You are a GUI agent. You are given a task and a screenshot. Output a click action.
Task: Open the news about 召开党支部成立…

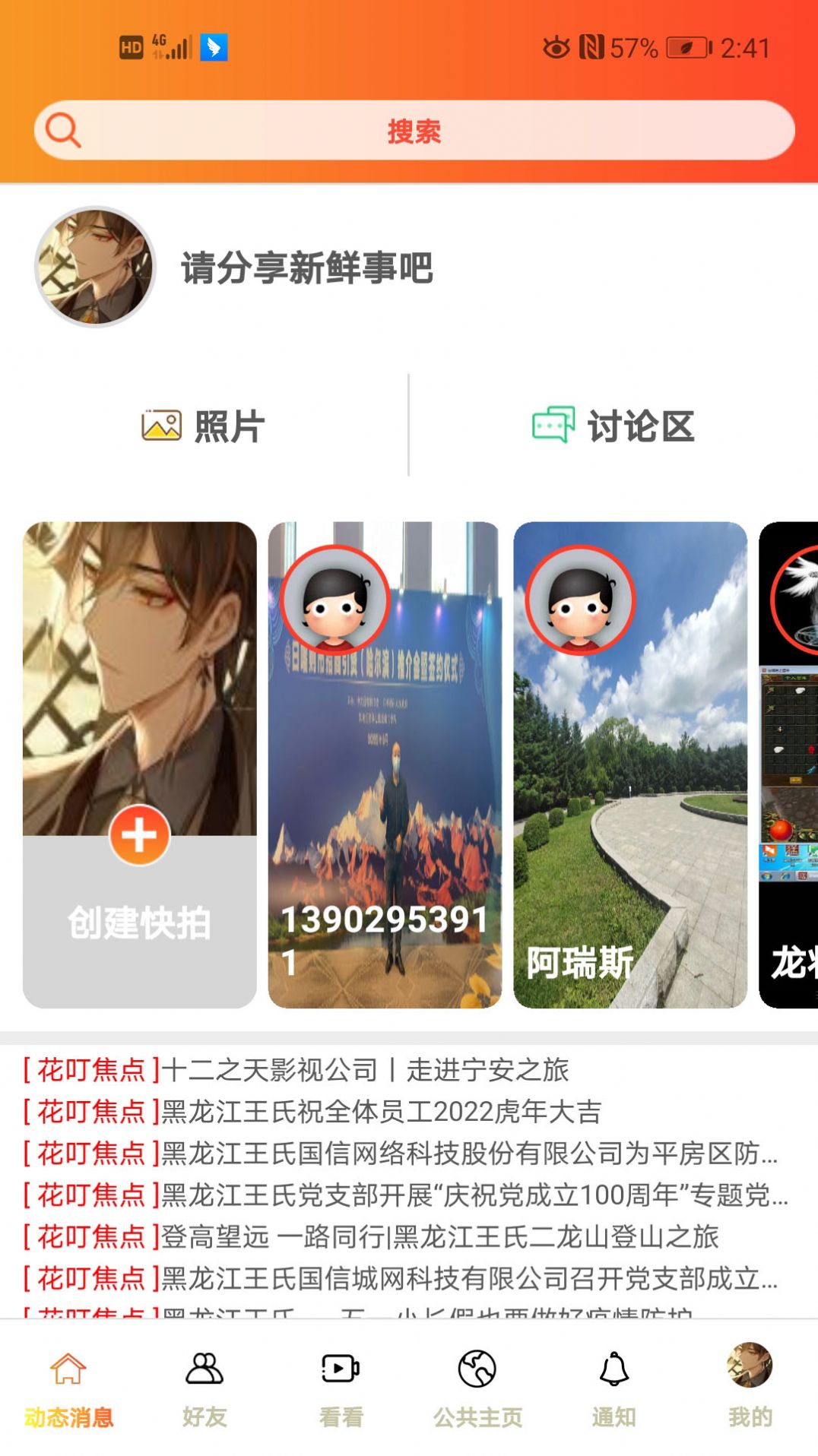click(400, 1279)
